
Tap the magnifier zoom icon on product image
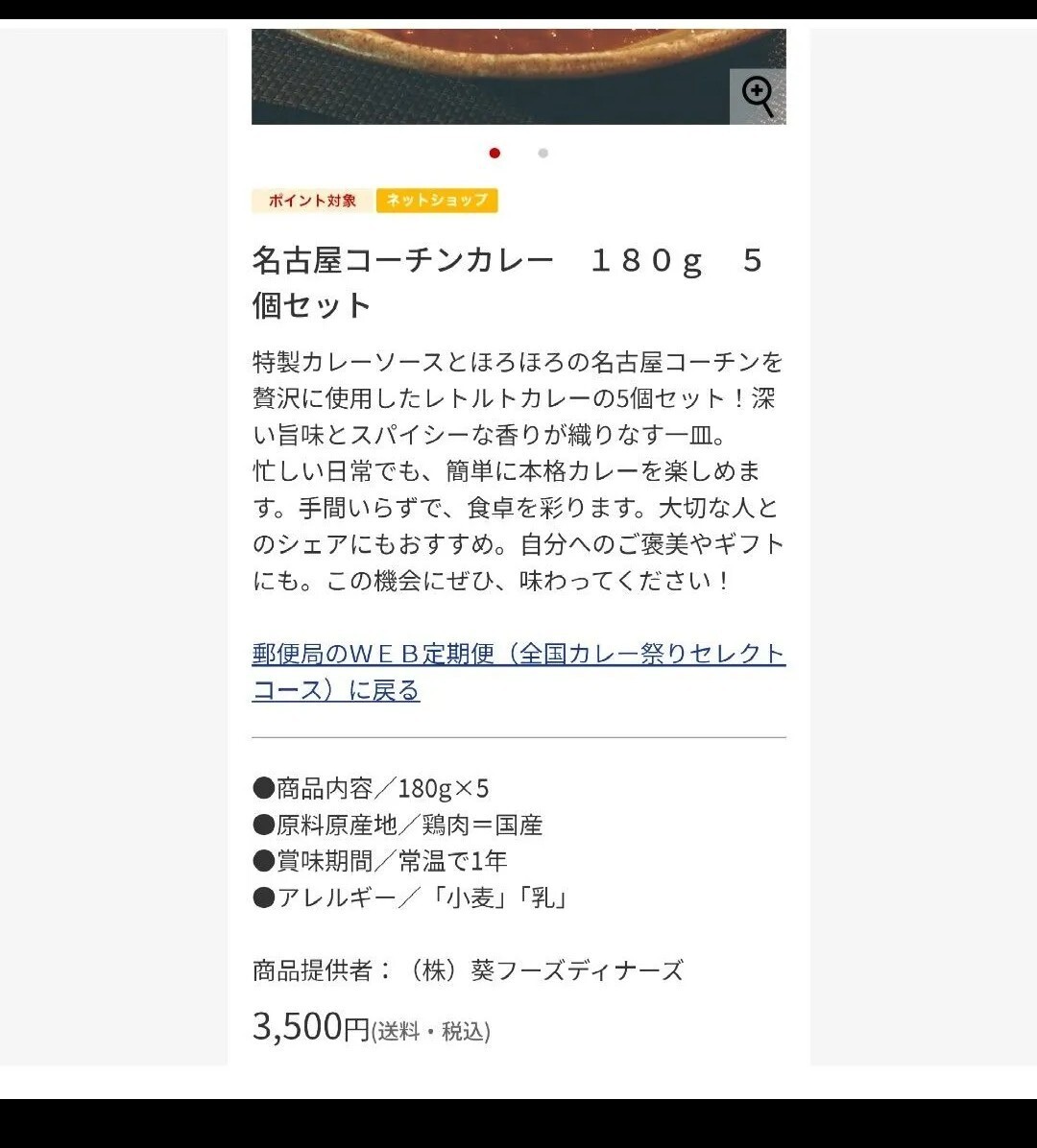758,96
